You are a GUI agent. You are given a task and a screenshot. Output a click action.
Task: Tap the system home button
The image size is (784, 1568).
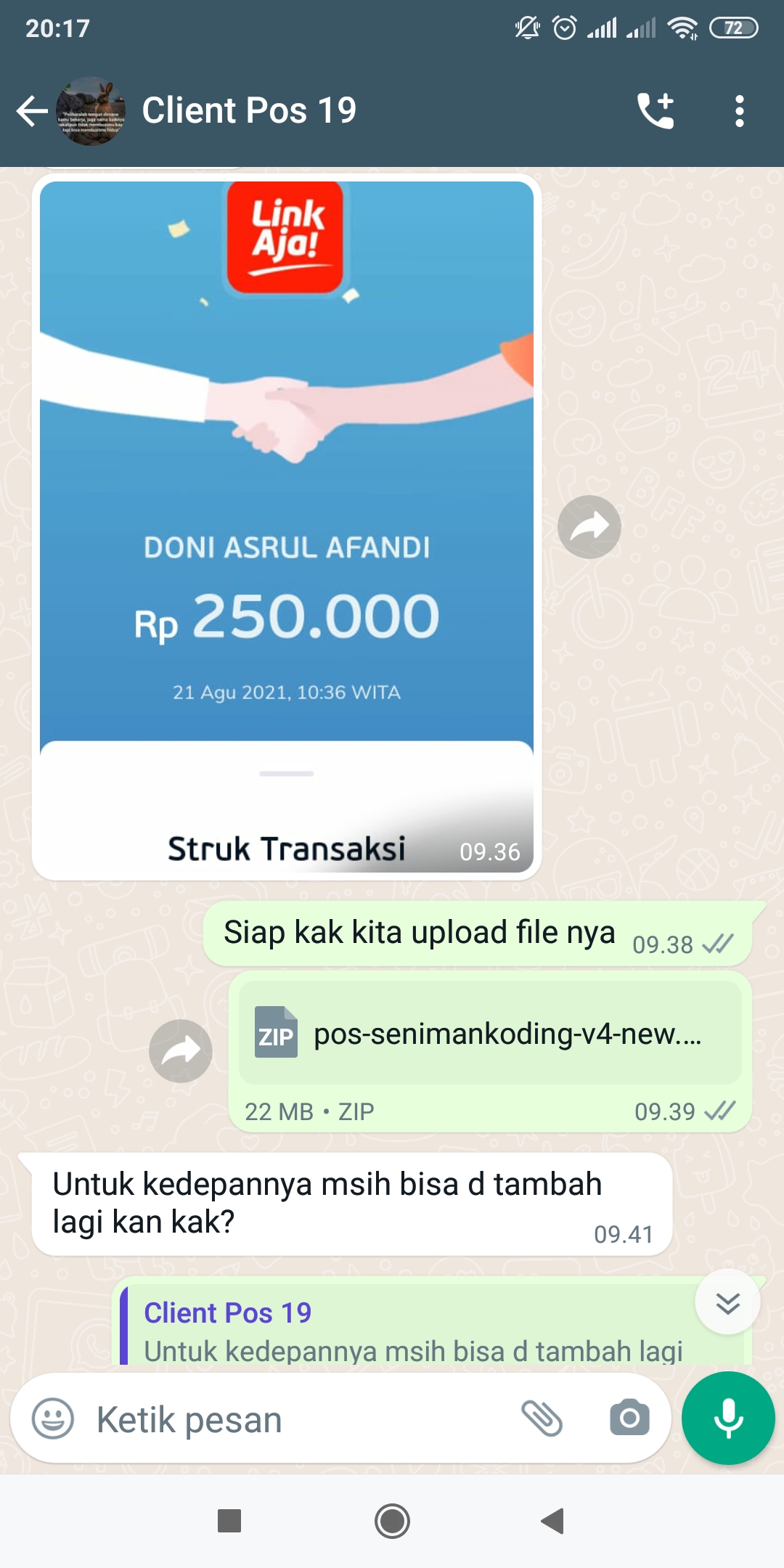[392, 1521]
